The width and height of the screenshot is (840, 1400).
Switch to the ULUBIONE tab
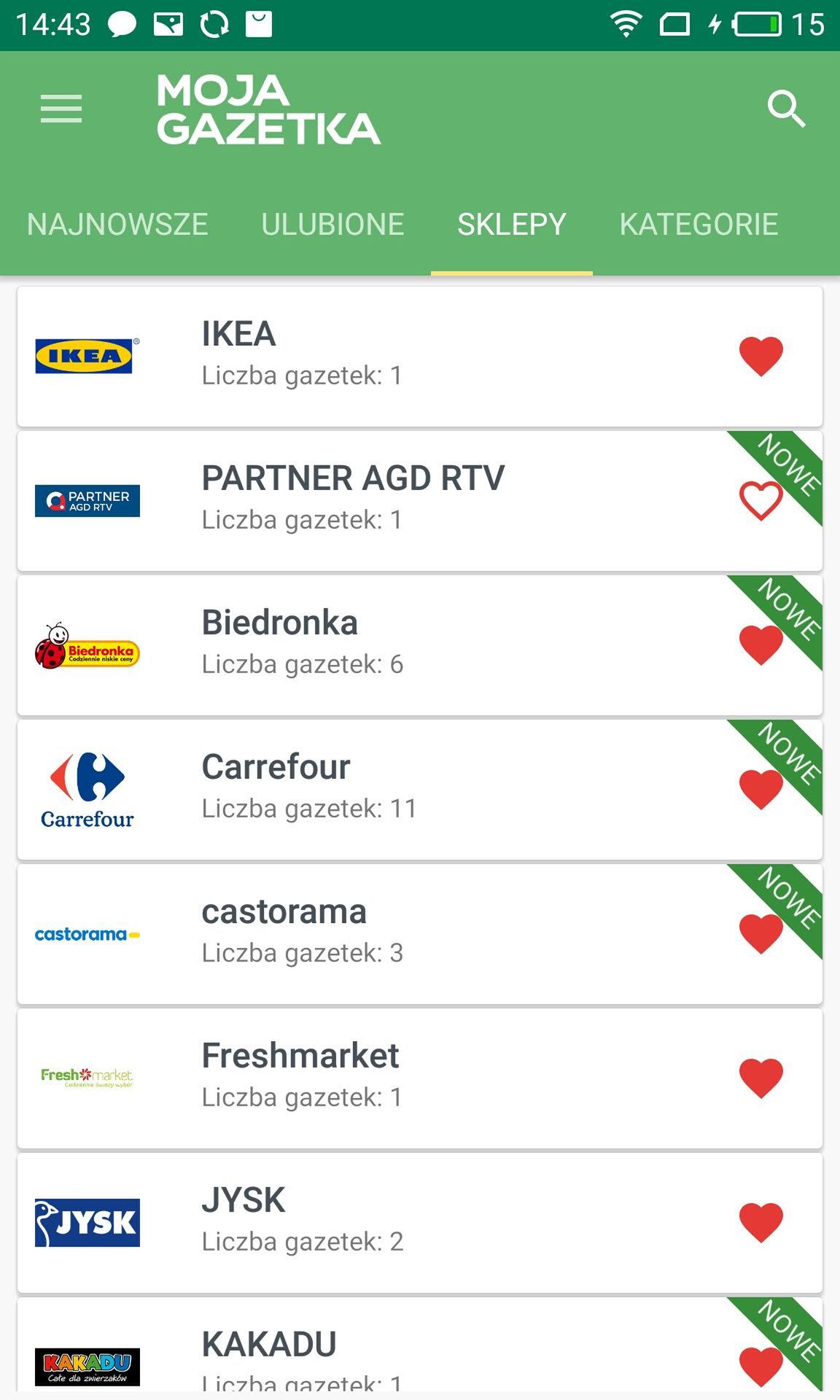click(x=332, y=224)
